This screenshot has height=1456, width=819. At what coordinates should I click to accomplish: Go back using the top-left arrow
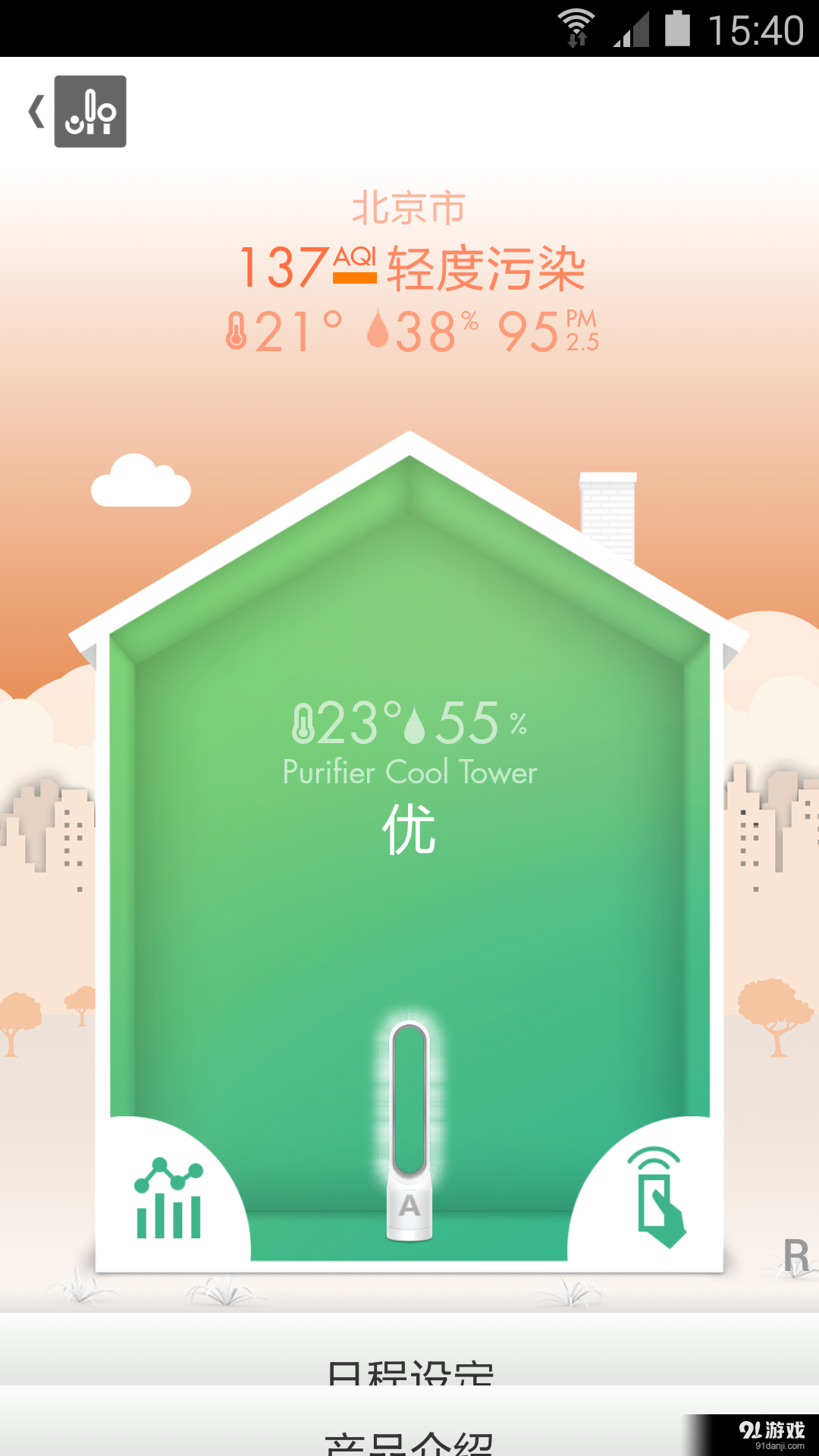coord(36,111)
